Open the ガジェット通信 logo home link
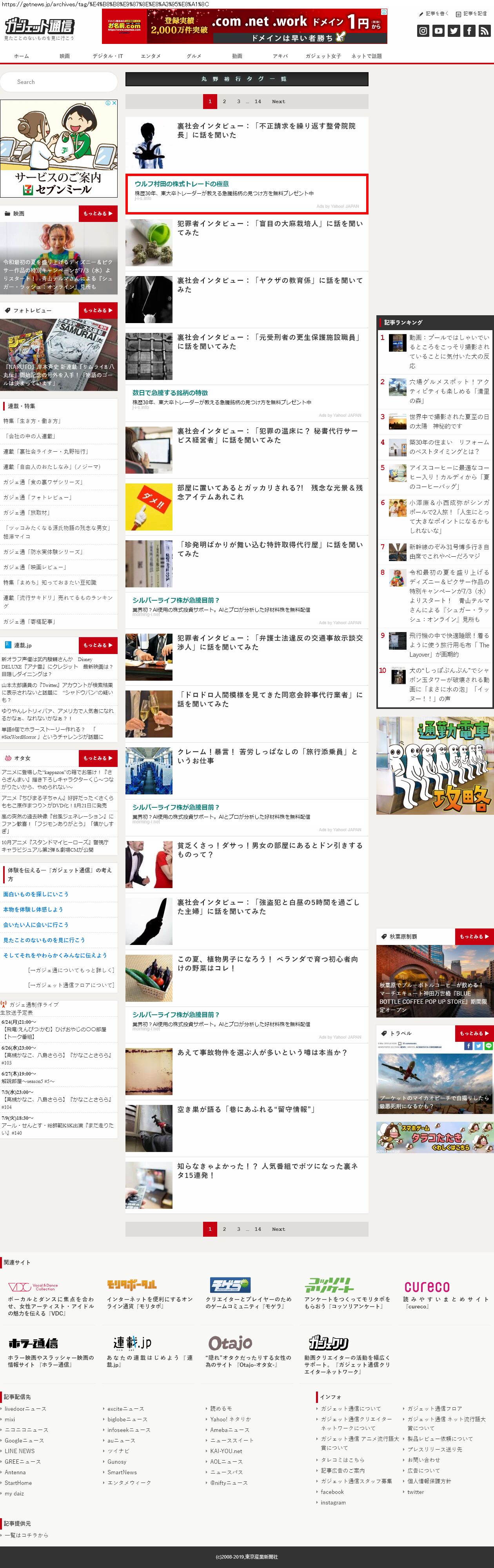 click(39, 26)
